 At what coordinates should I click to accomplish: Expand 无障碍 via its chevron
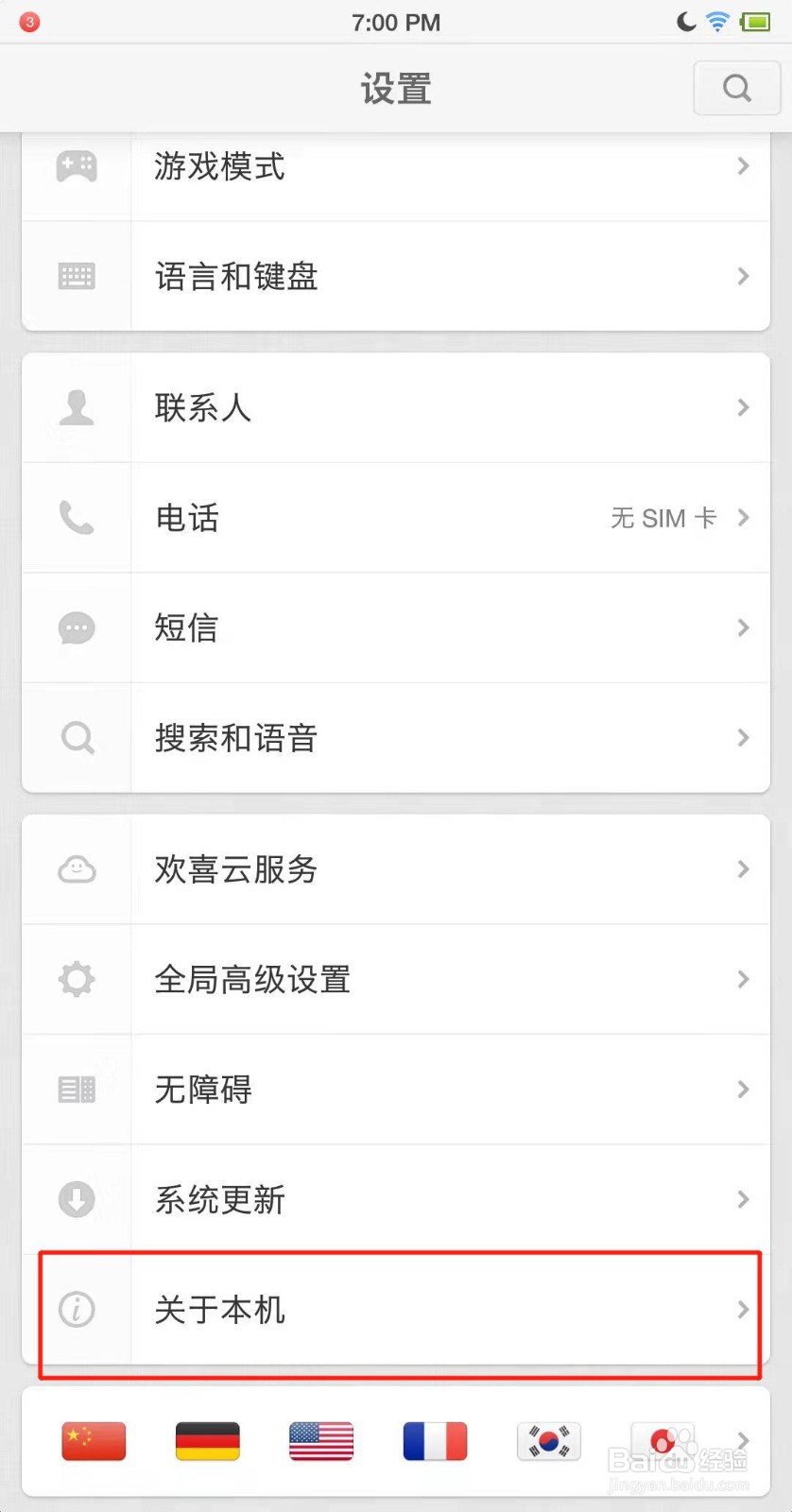tap(743, 1090)
